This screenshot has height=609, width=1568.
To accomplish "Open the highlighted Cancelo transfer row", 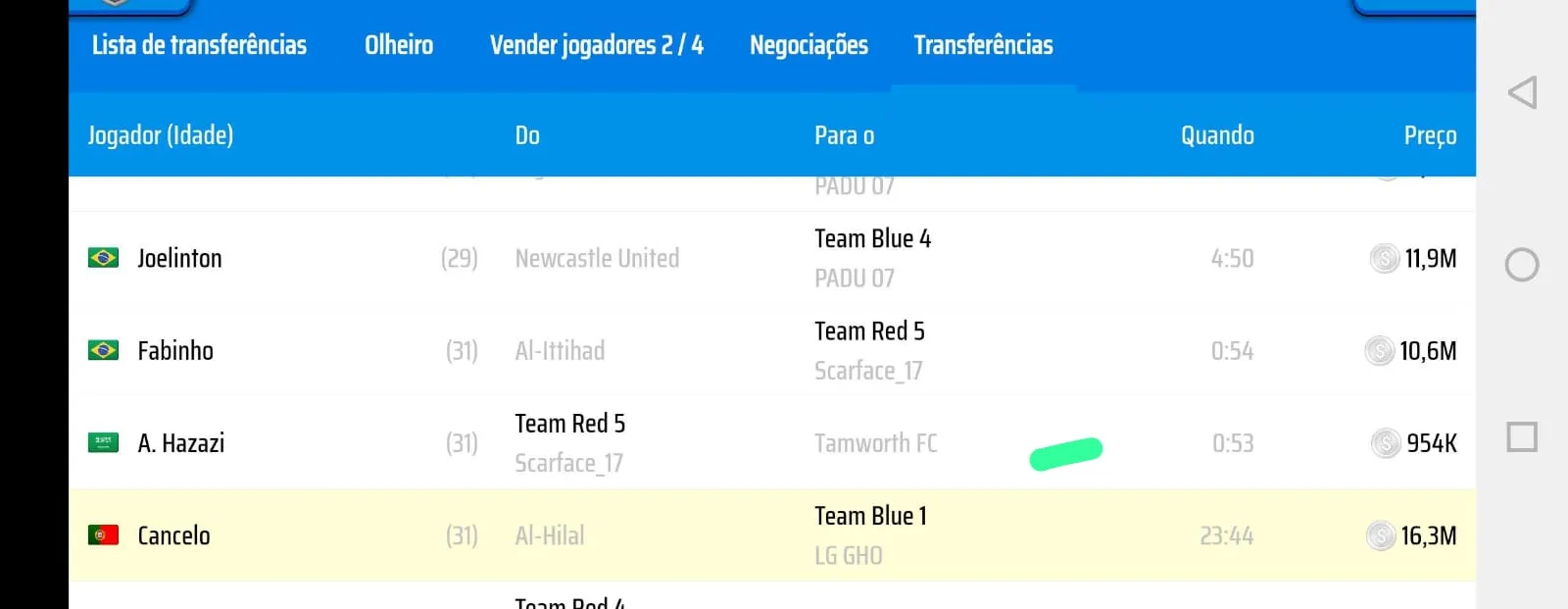I will pyautogui.click(x=772, y=534).
